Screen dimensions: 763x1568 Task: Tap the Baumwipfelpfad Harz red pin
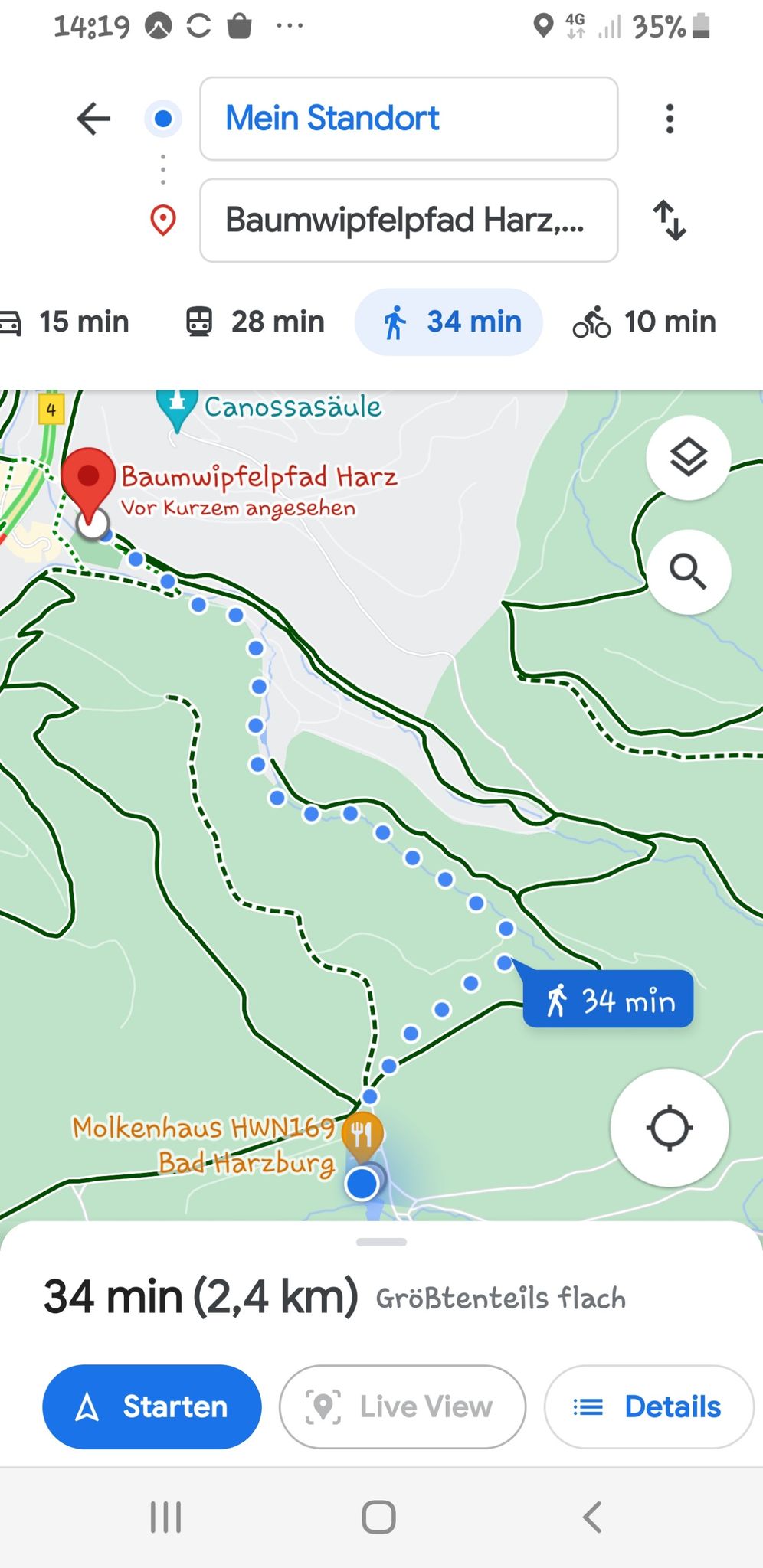tap(89, 484)
